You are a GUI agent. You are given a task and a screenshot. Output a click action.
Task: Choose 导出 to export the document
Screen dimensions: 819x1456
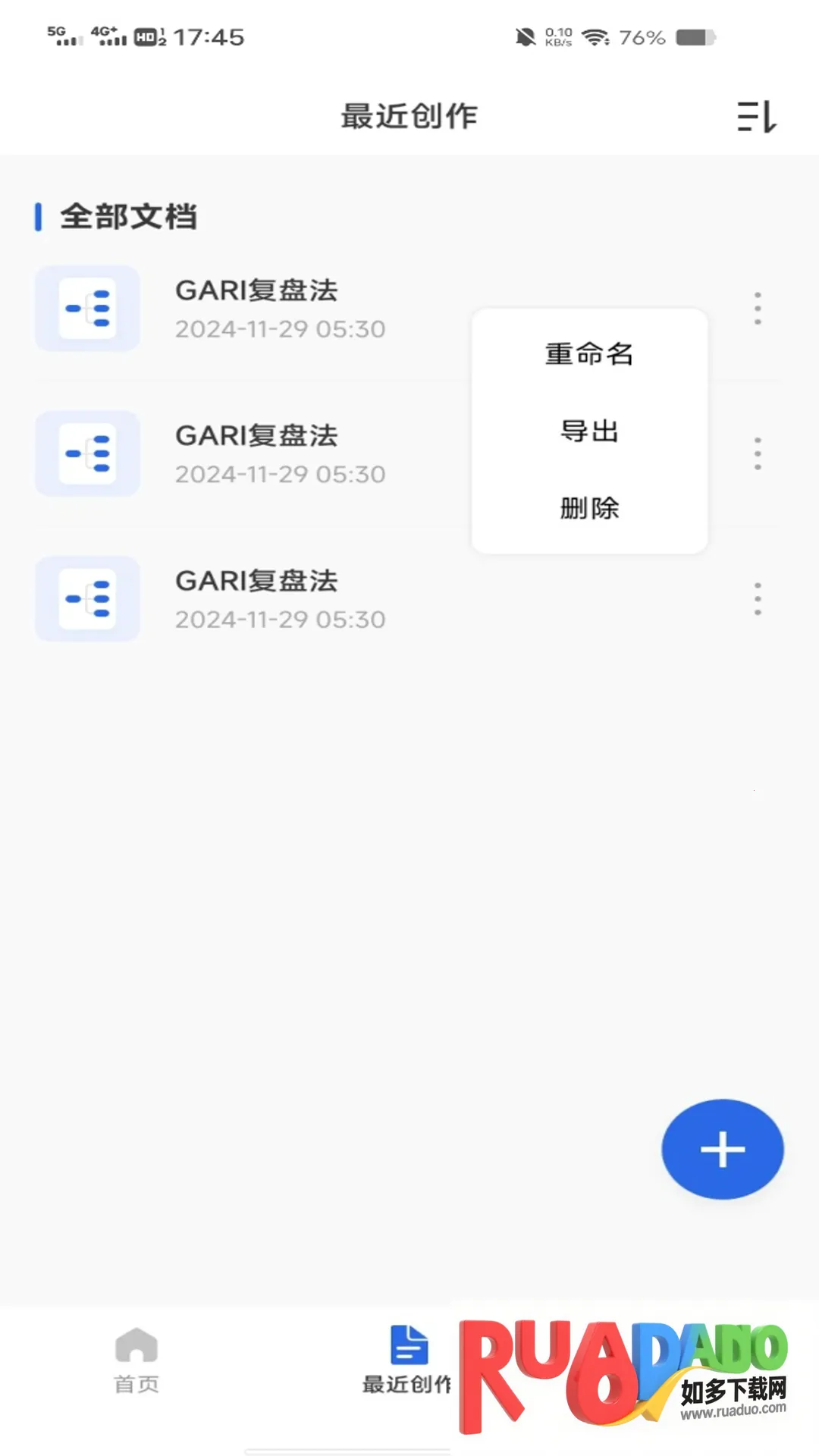click(x=589, y=431)
